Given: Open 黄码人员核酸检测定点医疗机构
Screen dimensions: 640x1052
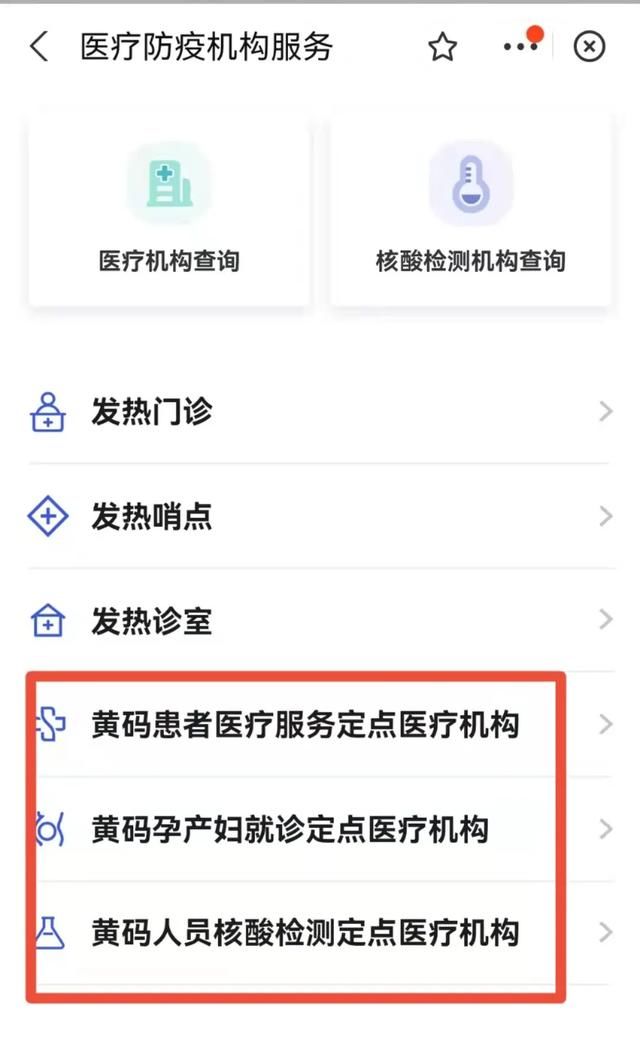Looking at the screenshot, I should (305, 933).
